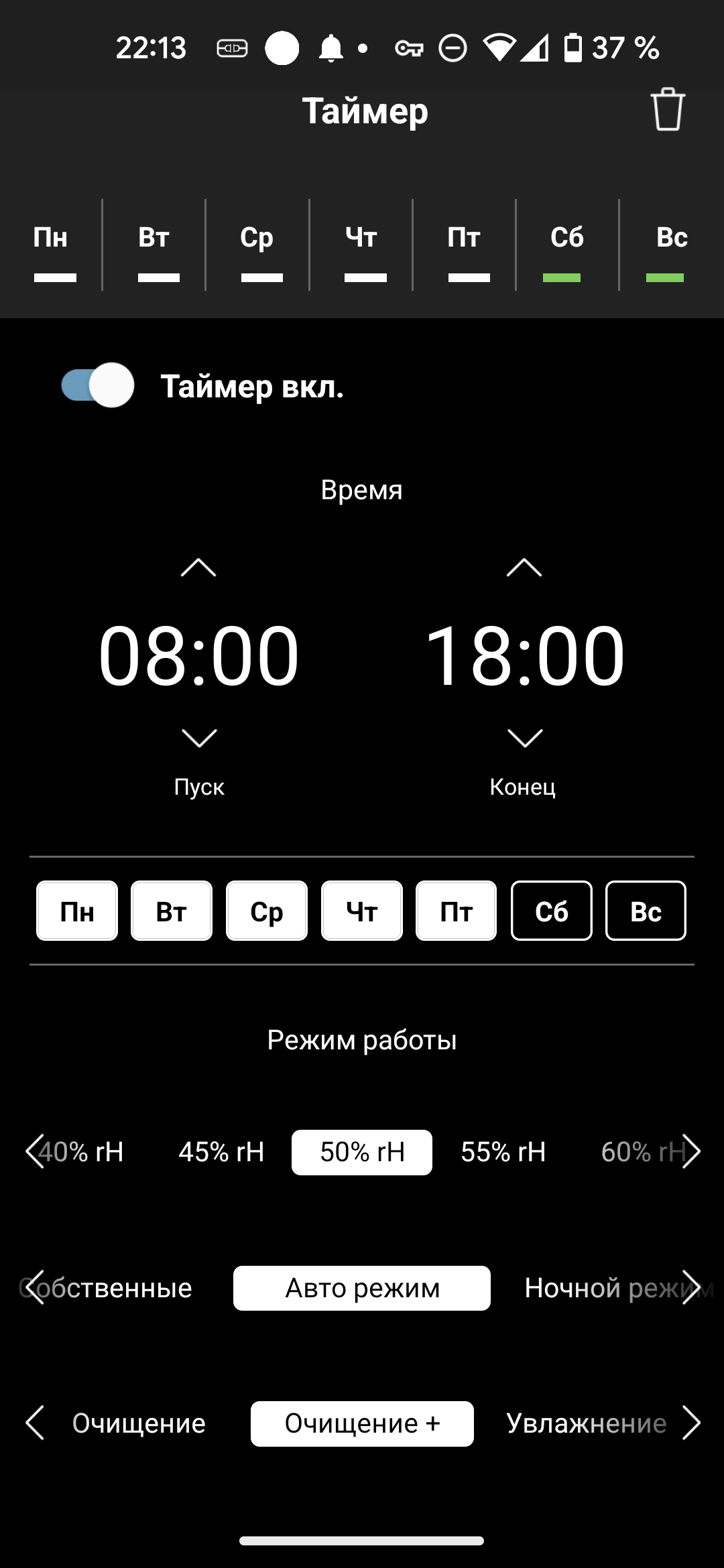
Task: Enable the Вс day button below the time
Action: click(646, 911)
